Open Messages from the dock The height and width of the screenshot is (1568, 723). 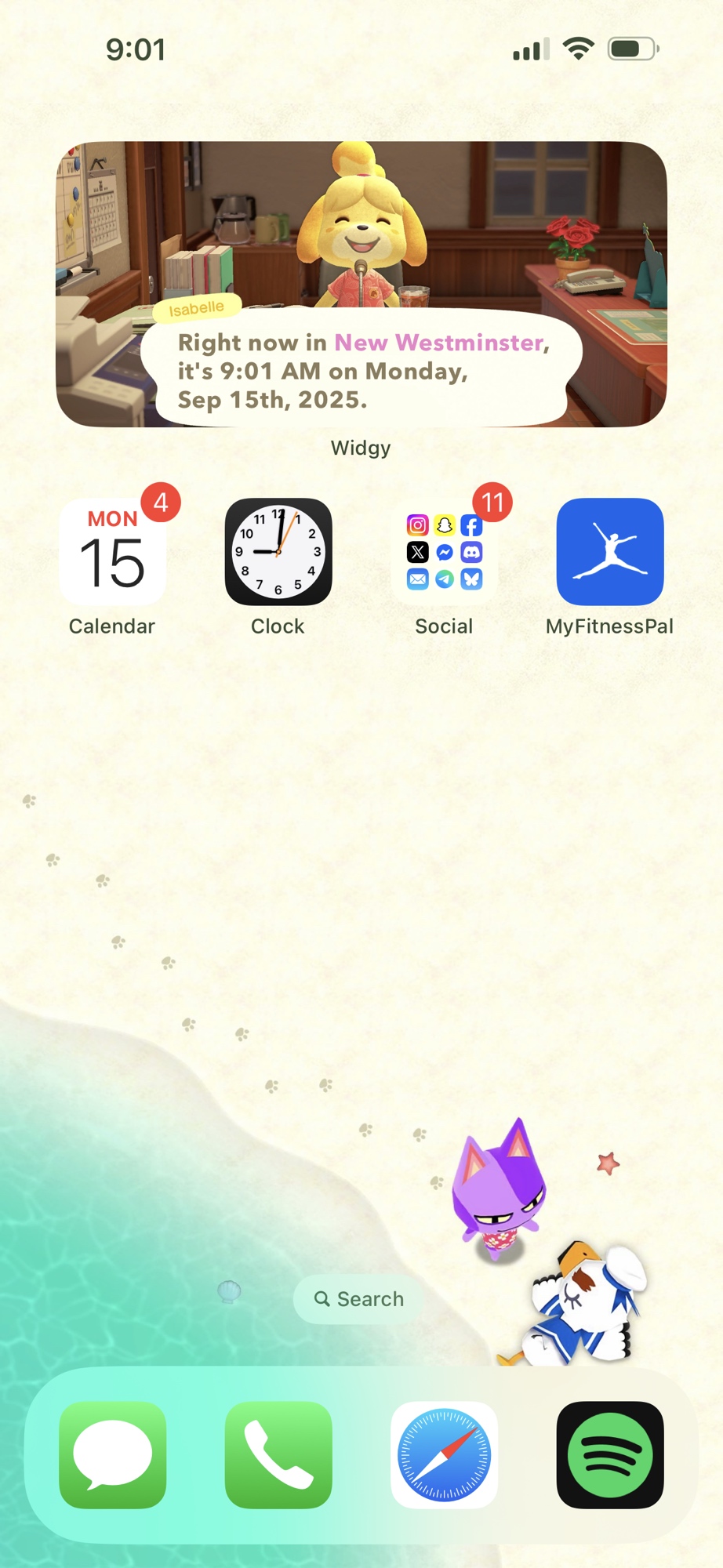pos(112,1455)
